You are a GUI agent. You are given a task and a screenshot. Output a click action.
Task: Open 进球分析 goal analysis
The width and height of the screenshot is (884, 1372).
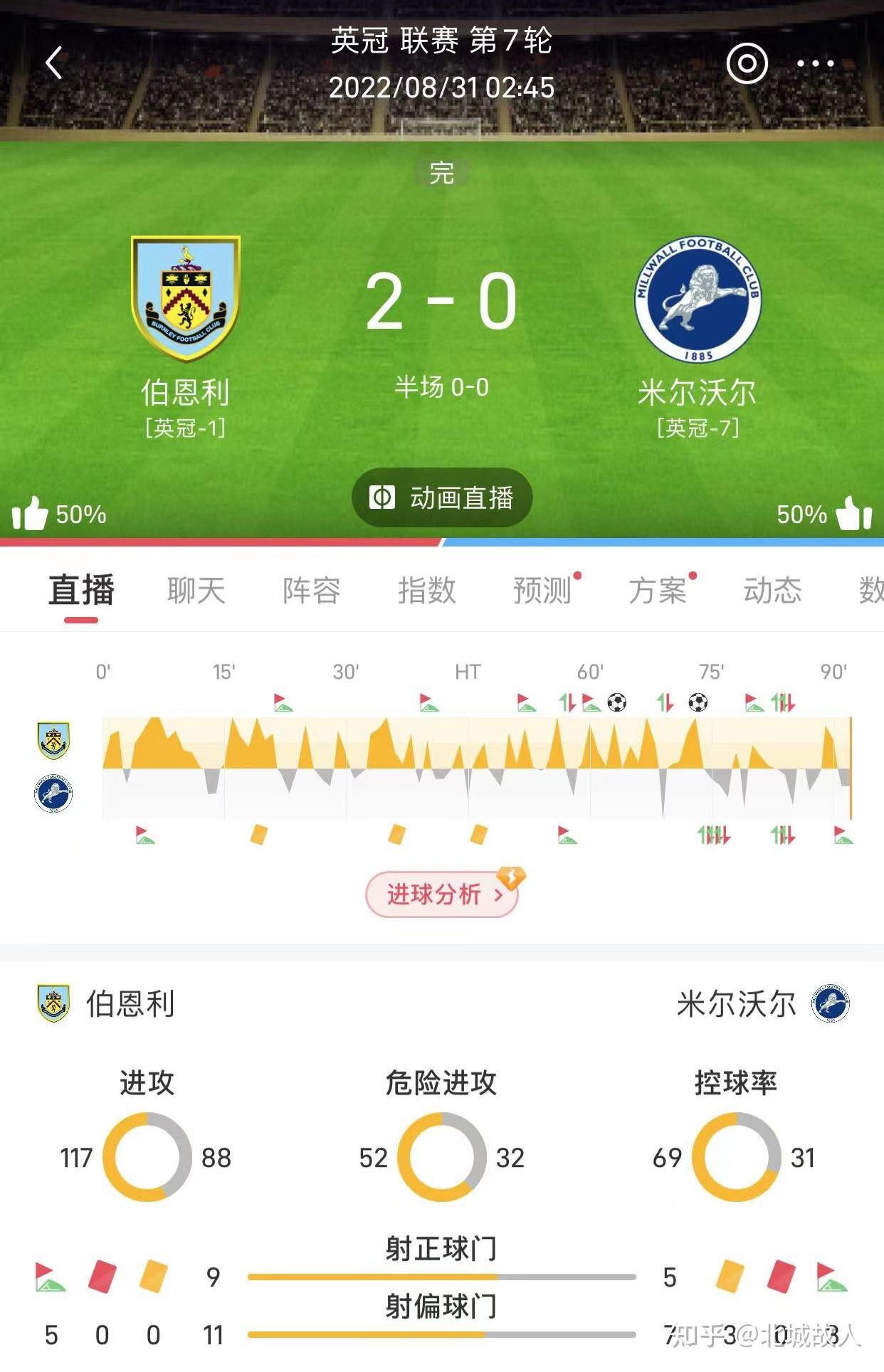pos(442,894)
